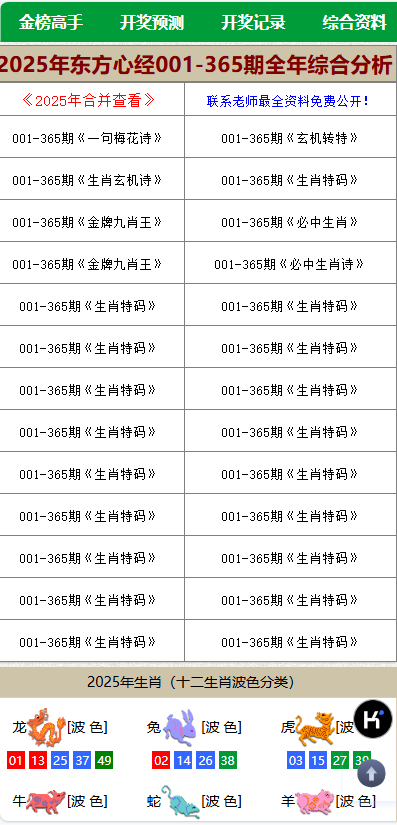Open the 2025年合并查看 link
Image resolution: width=397 pixels, height=825 pixels.
(x=88, y=100)
